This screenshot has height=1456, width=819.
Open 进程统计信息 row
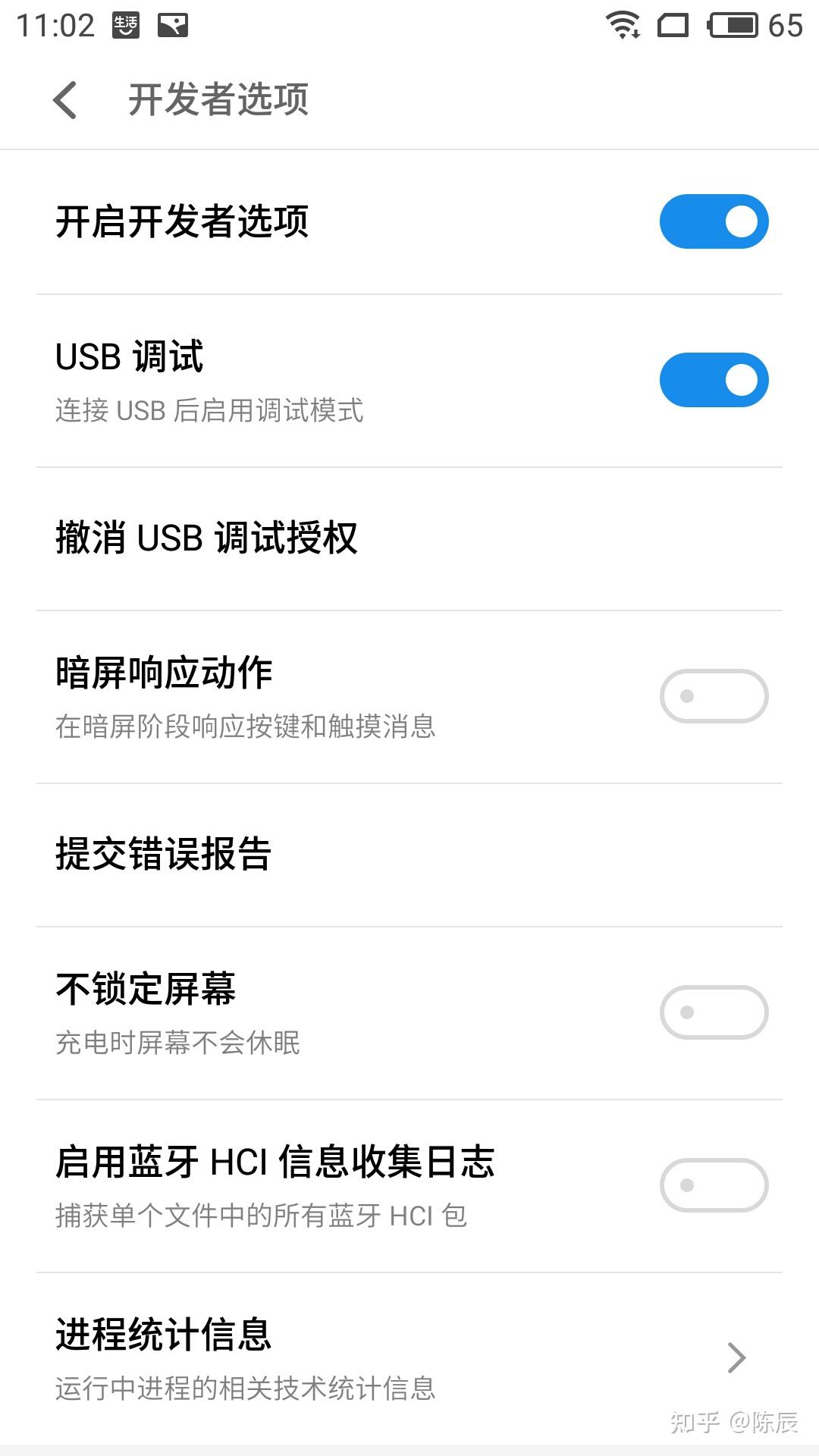tap(409, 1359)
